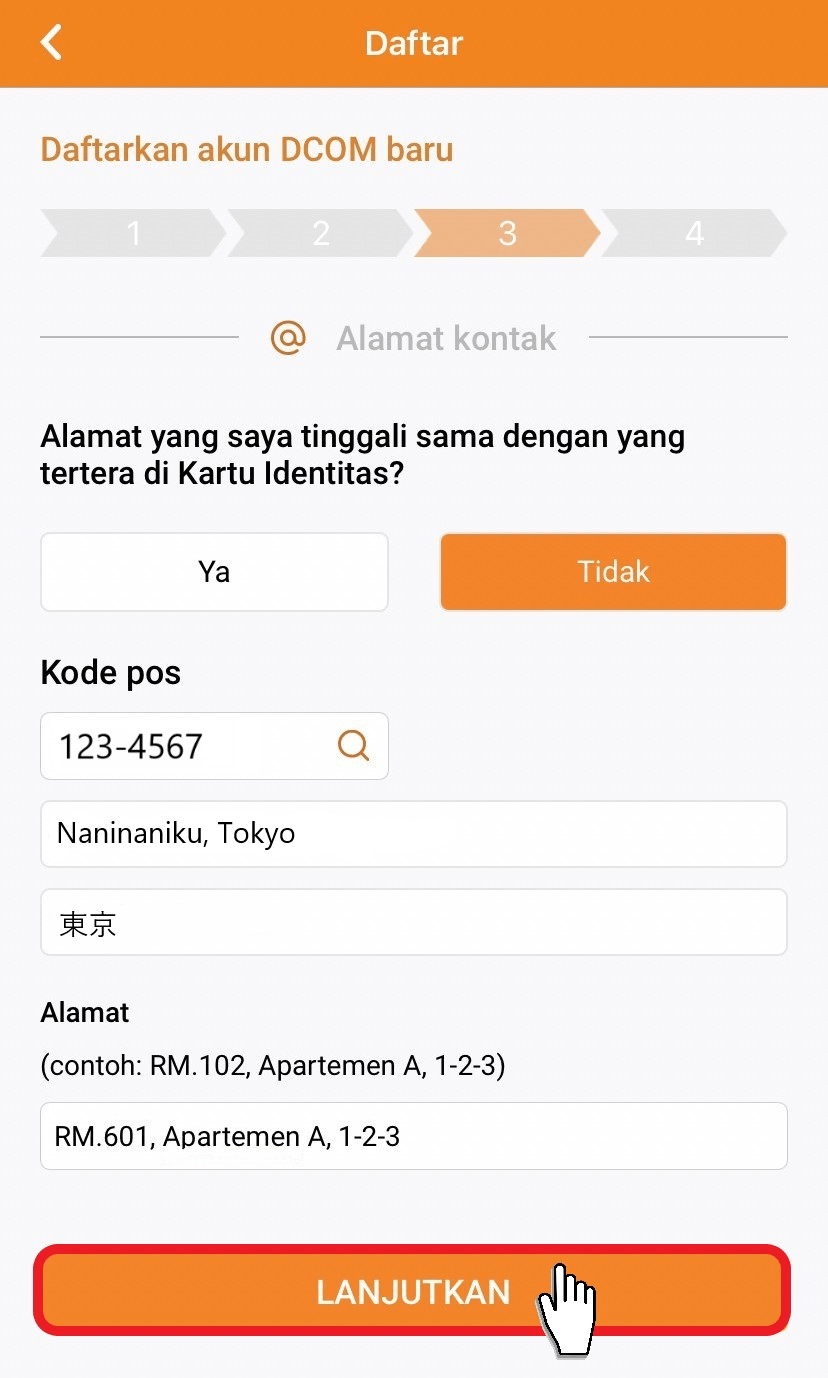Screen dimensions: 828x1378
Task: Select the Kode pos input showing 123-4567
Action: coord(180,746)
